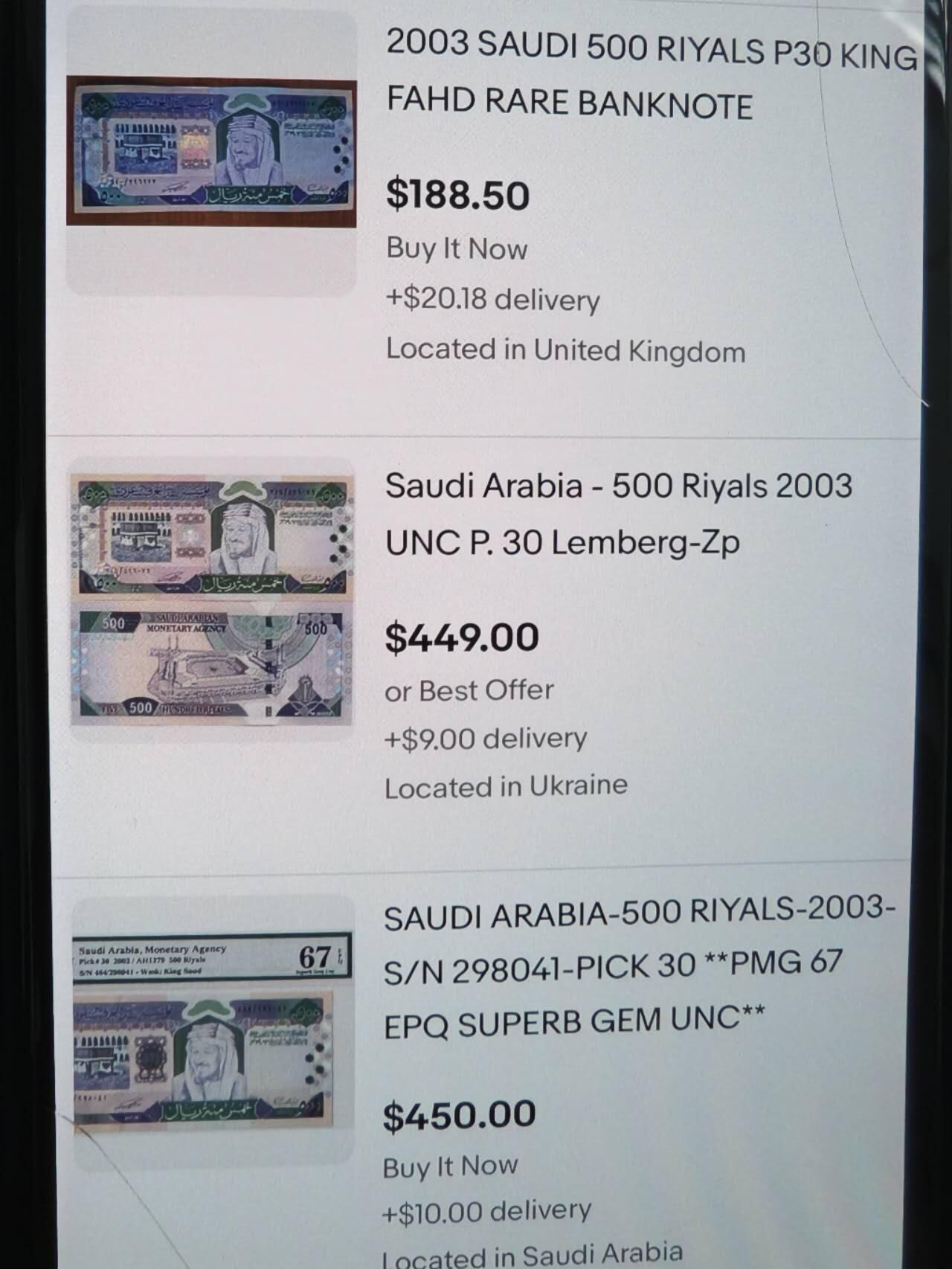
Task: Open the Lemberg-Zp 500 Riyals UNC listing
Action: pos(617,514)
